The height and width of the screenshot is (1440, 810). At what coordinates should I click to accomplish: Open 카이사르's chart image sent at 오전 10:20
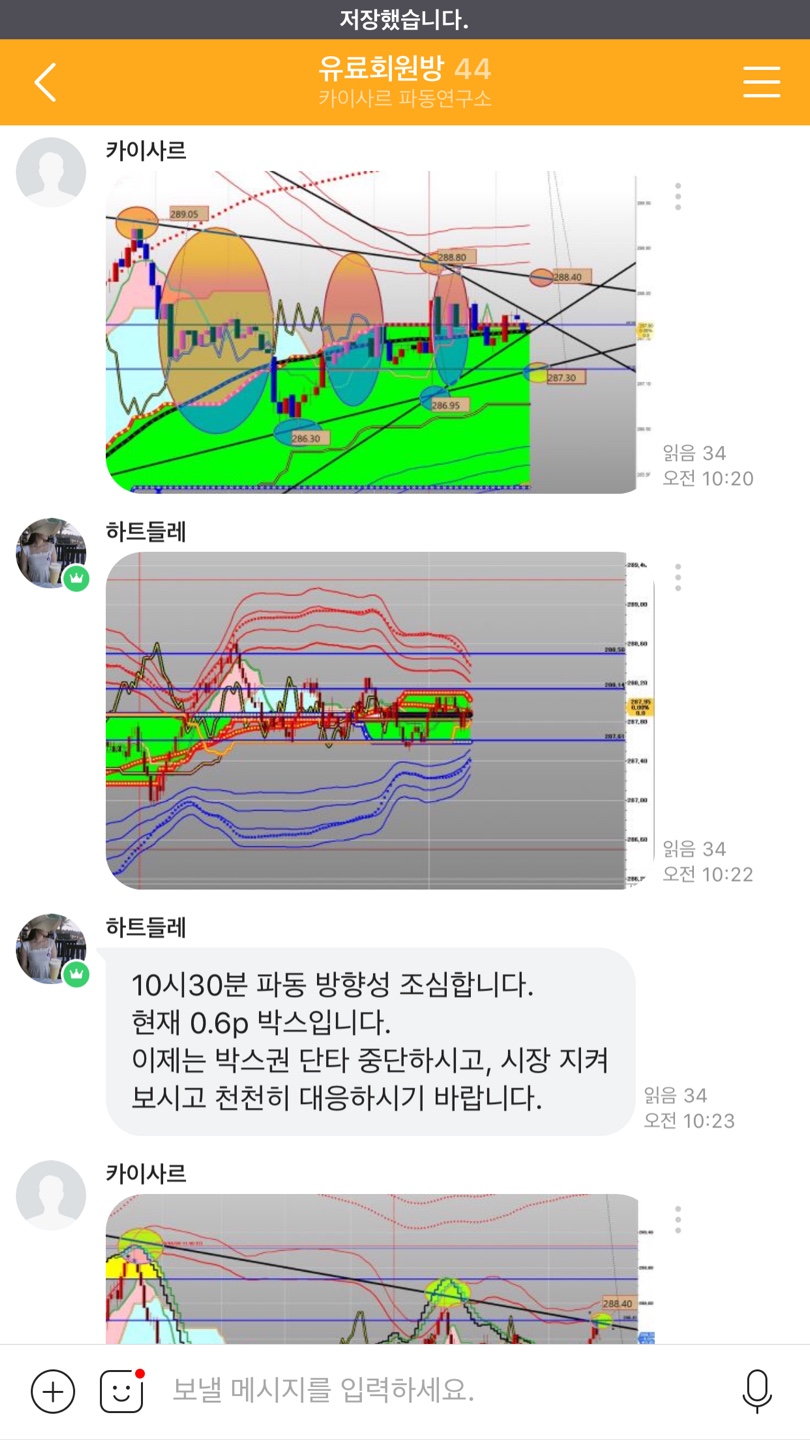click(371, 332)
